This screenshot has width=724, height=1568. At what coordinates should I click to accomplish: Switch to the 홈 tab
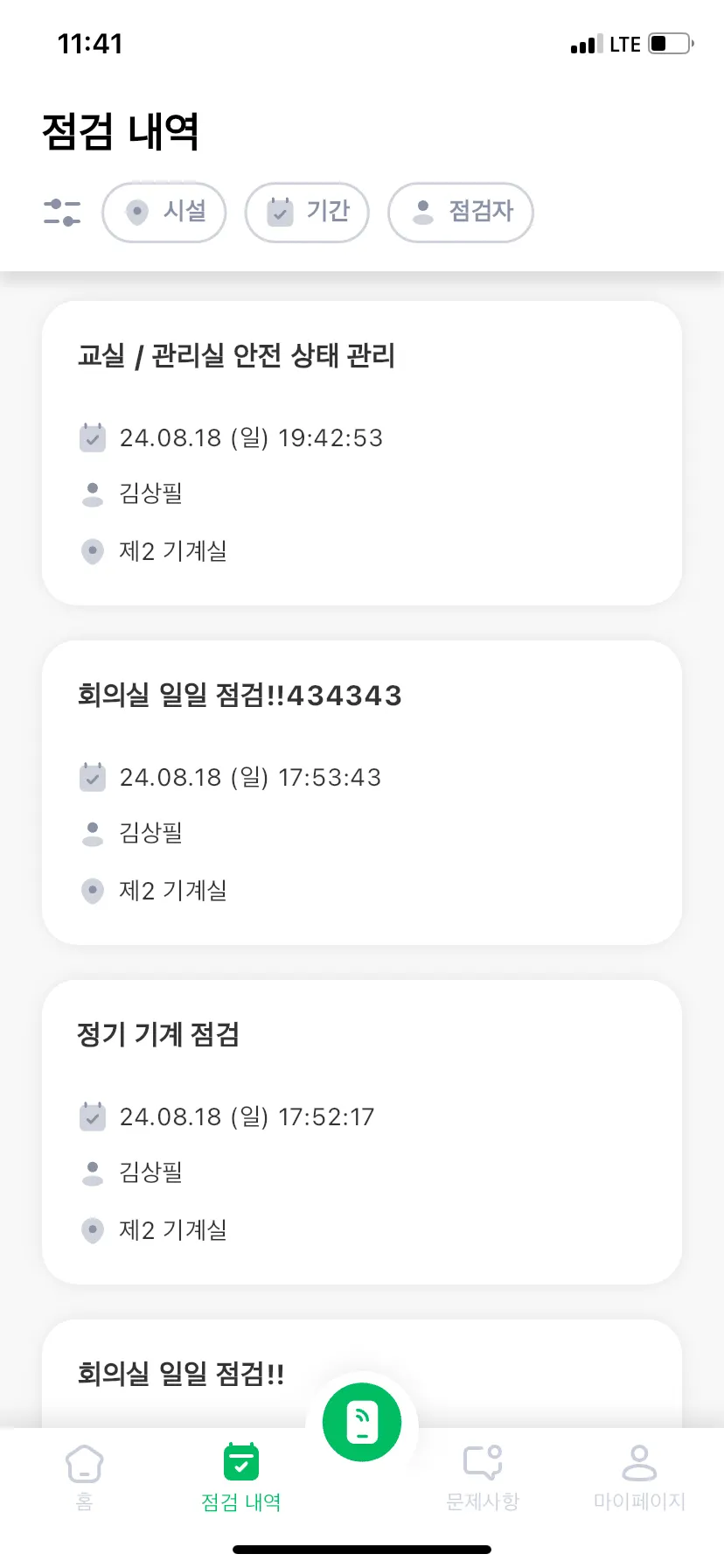85,1478
